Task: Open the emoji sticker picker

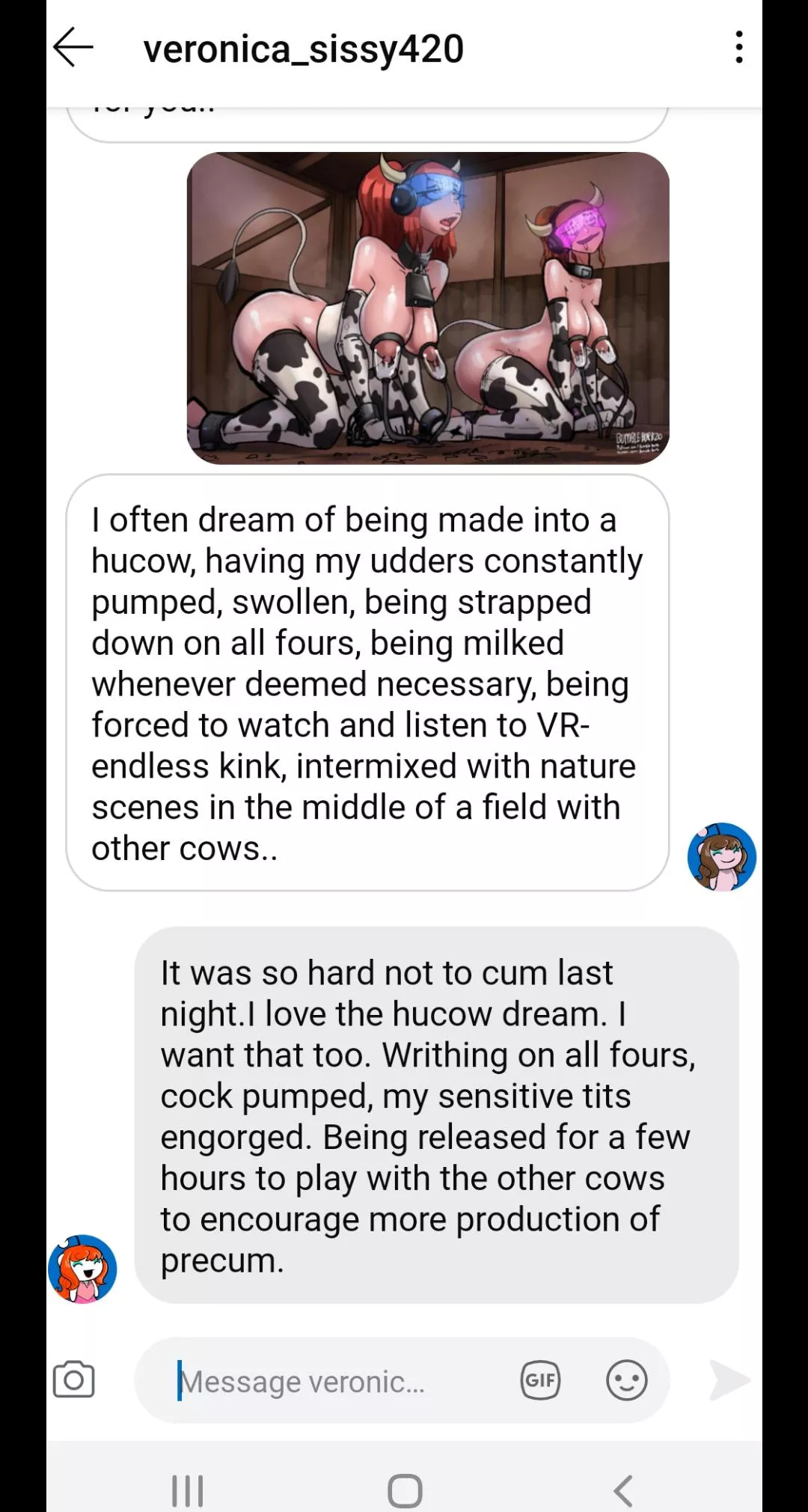Action: coord(626,1380)
